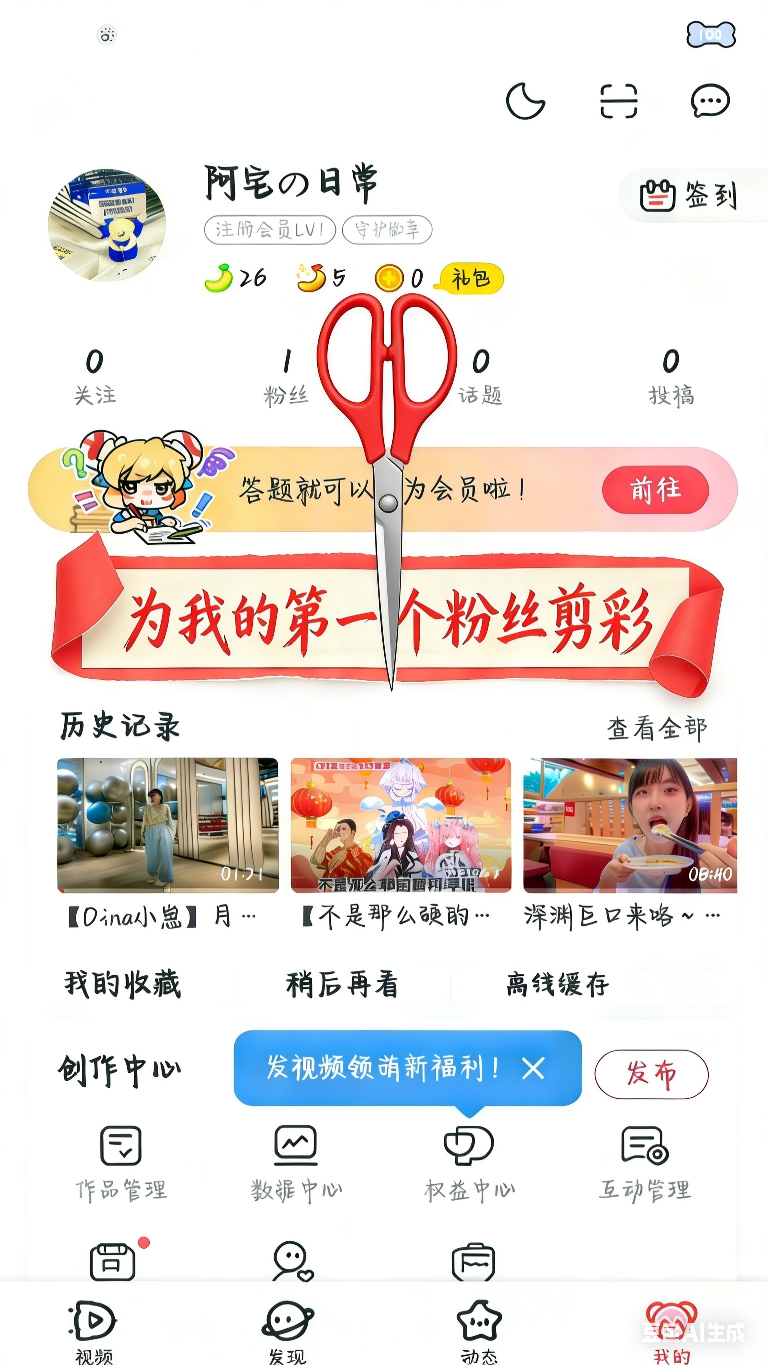Viewport: 768px width, 1365px height.
Task: Go to 离线缓存 offline downloads
Action: pyautogui.click(x=557, y=984)
